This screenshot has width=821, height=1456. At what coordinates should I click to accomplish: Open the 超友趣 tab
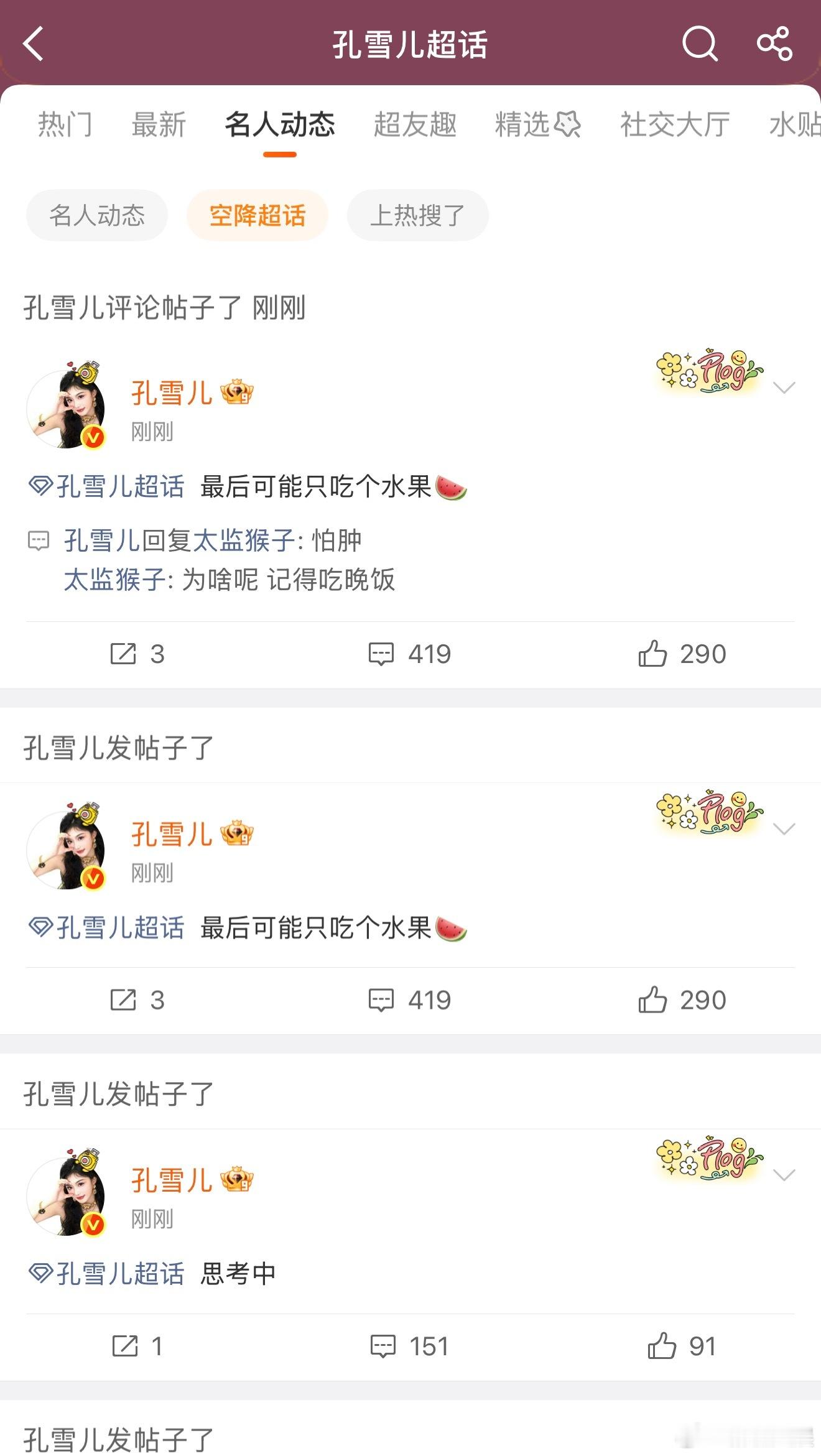pos(415,125)
